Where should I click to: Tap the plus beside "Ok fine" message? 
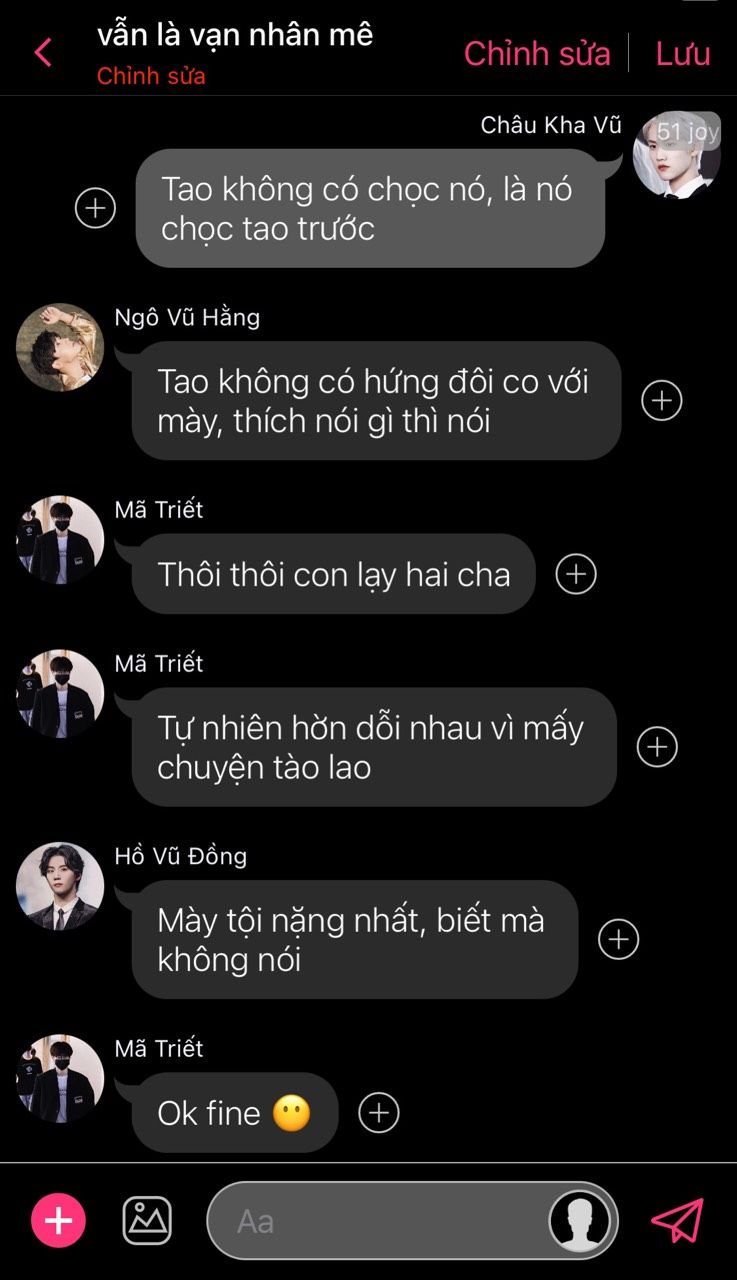378,1112
